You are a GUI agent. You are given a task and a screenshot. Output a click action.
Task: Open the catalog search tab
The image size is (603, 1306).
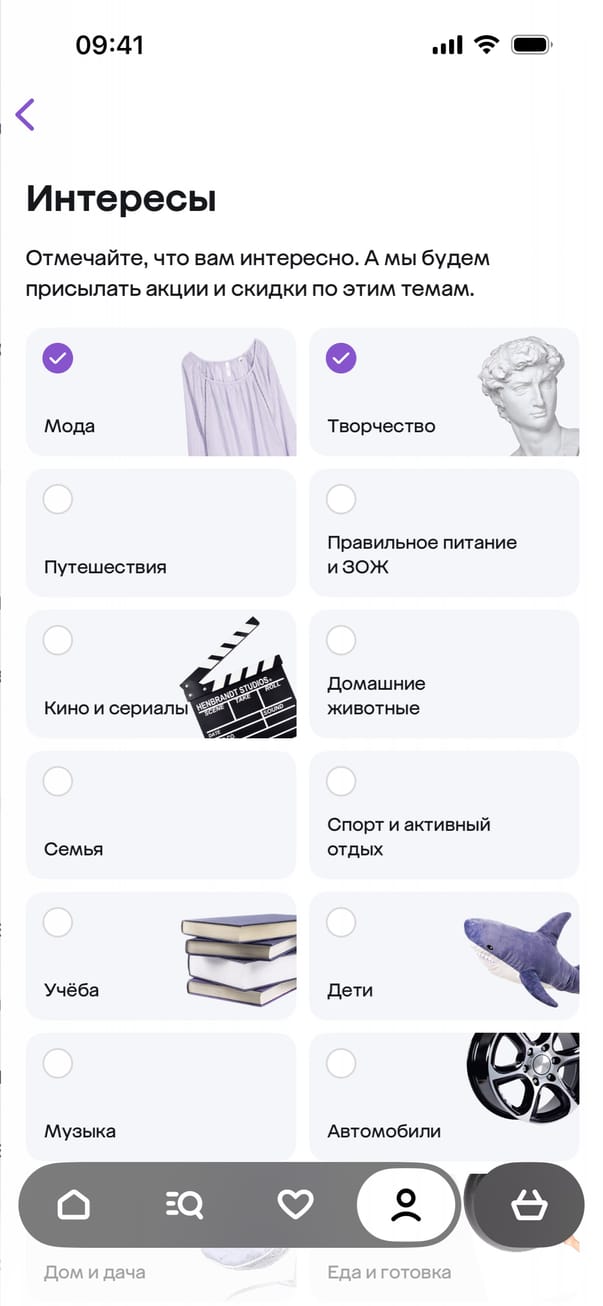tap(184, 1204)
